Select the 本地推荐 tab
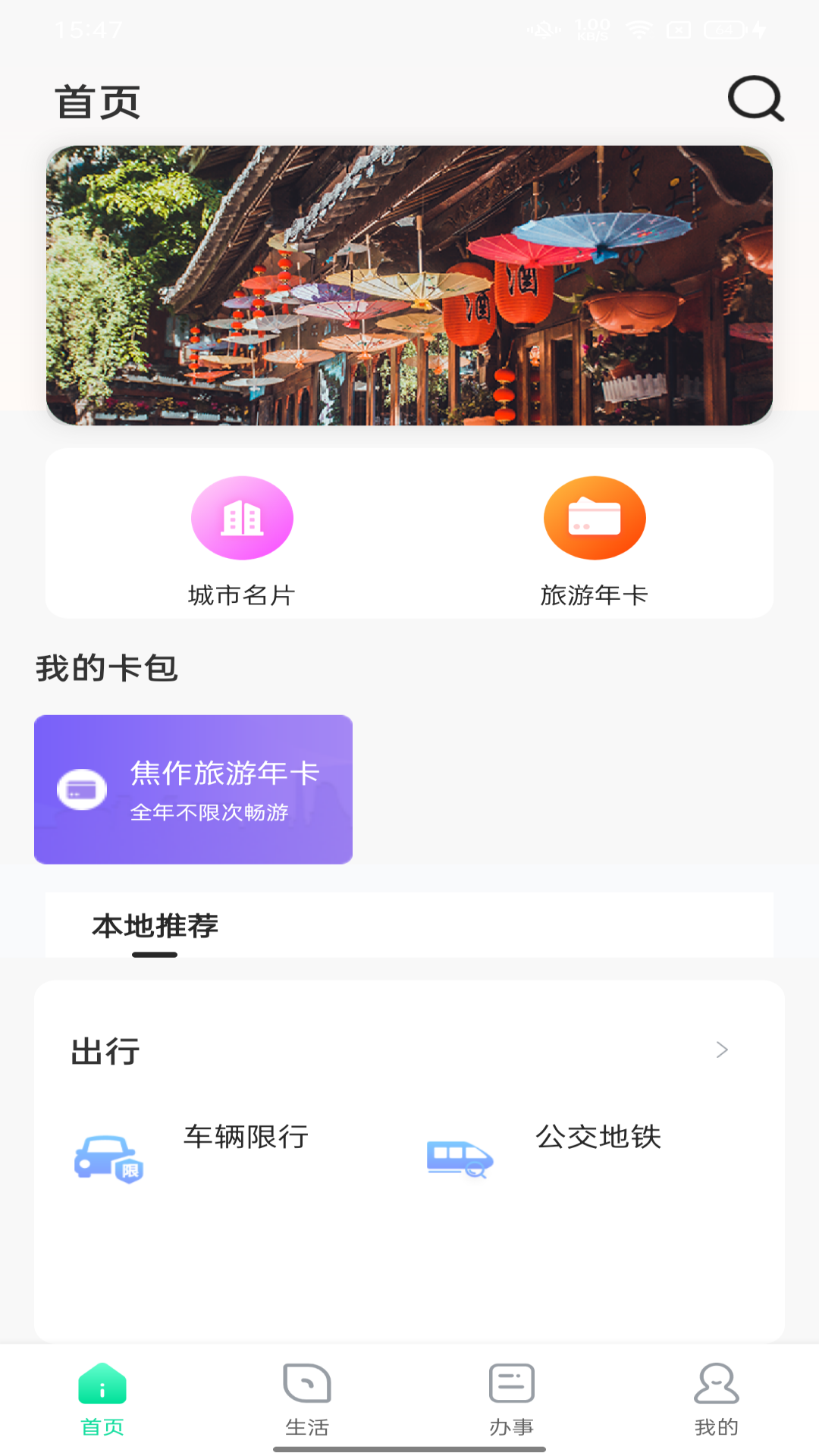Image resolution: width=819 pixels, height=1456 pixels. (x=155, y=927)
